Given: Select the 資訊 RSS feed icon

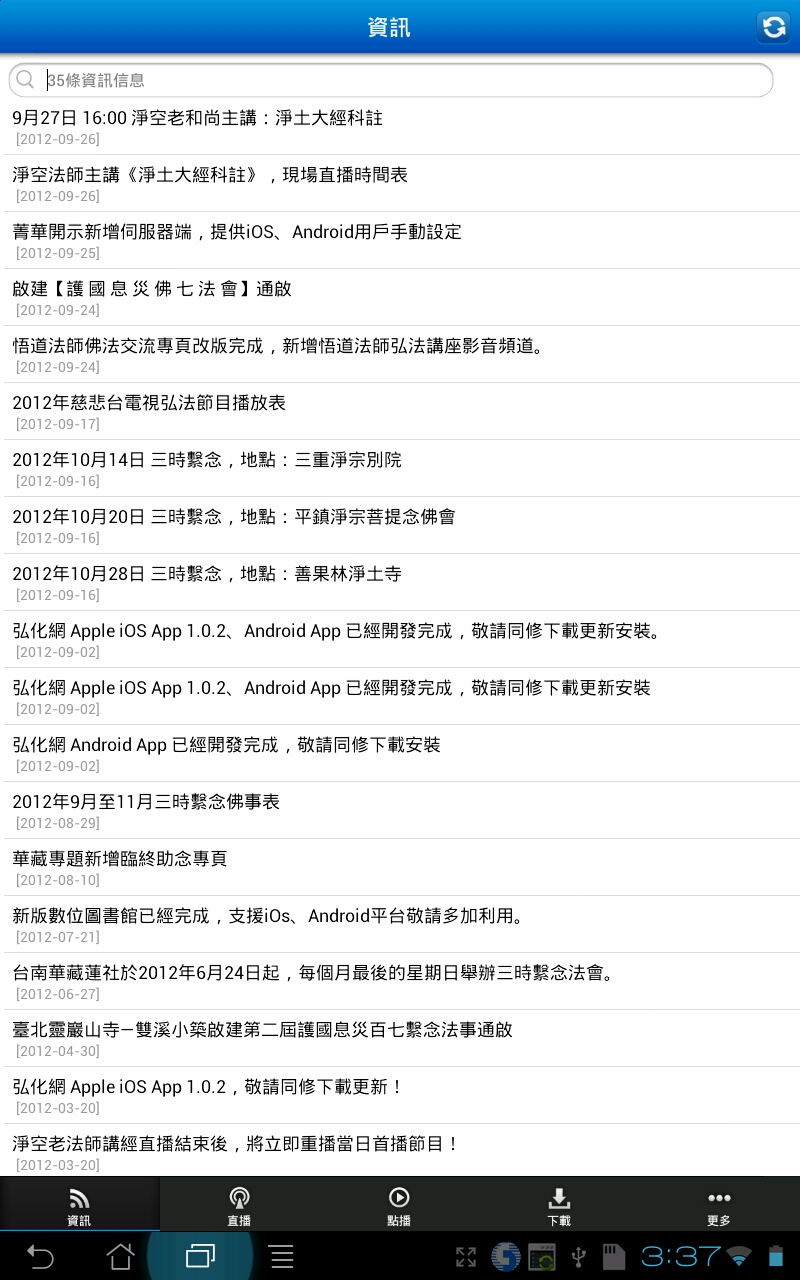Looking at the screenshot, I should pos(80,1195).
